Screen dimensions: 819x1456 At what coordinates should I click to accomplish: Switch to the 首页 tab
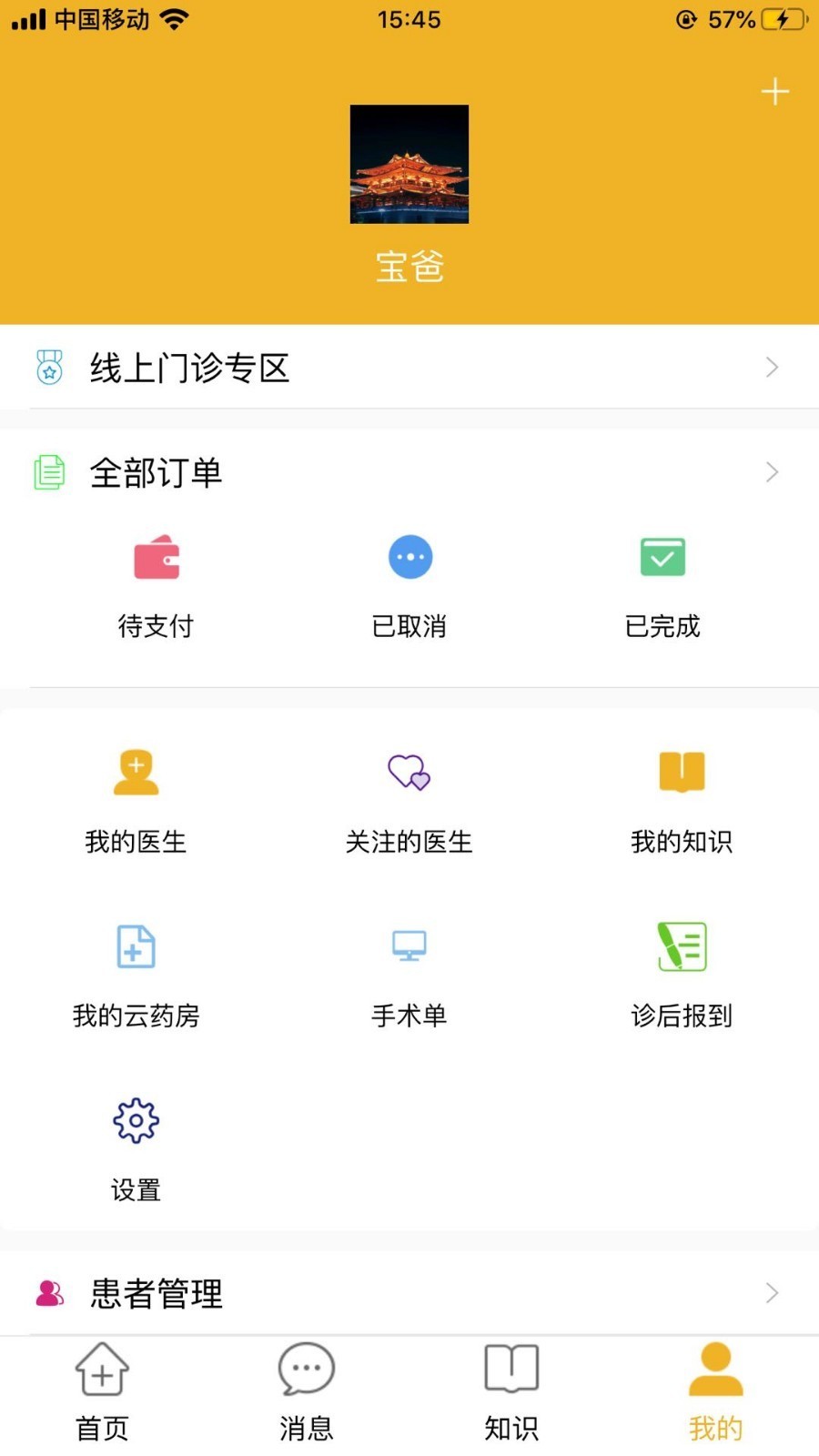(x=102, y=1392)
